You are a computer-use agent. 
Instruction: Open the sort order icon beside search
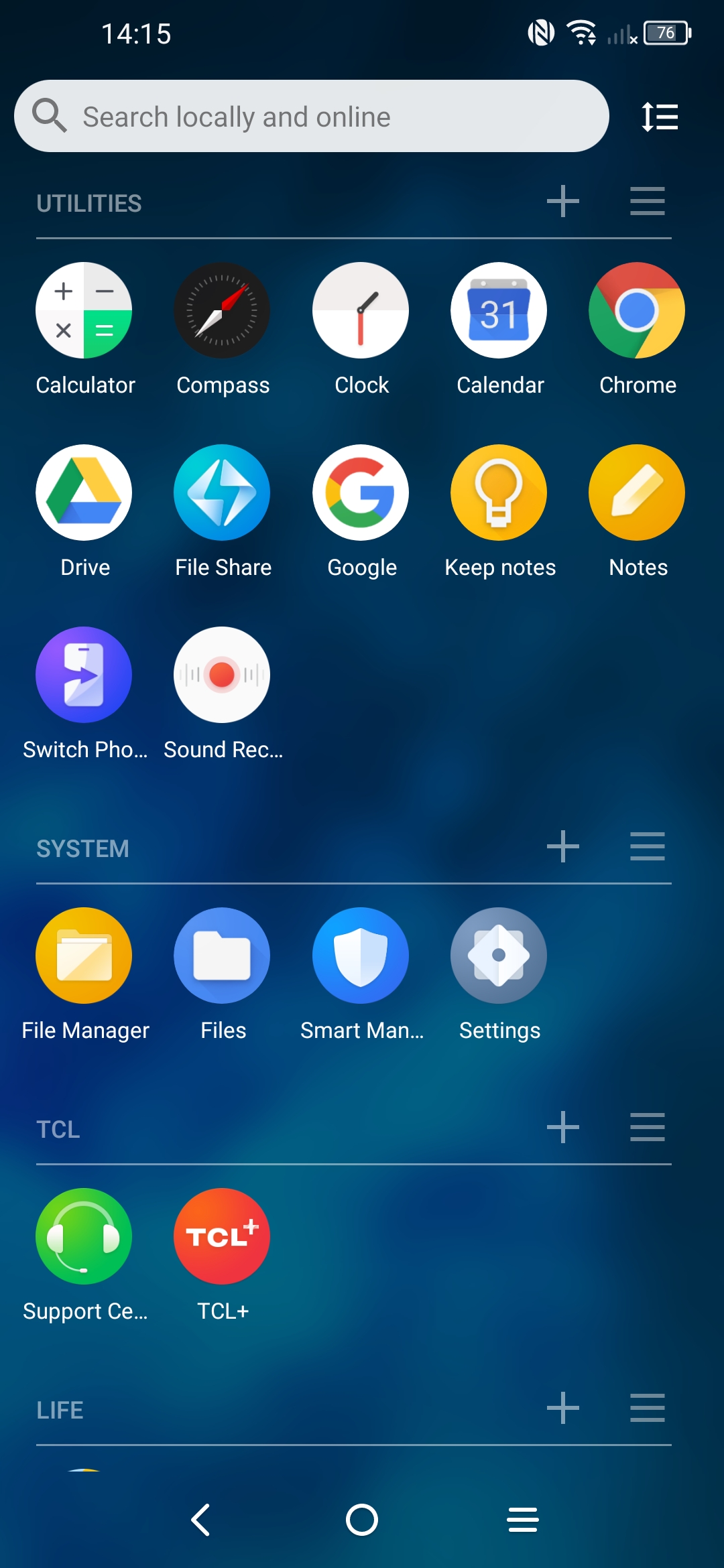[x=660, y=117]
